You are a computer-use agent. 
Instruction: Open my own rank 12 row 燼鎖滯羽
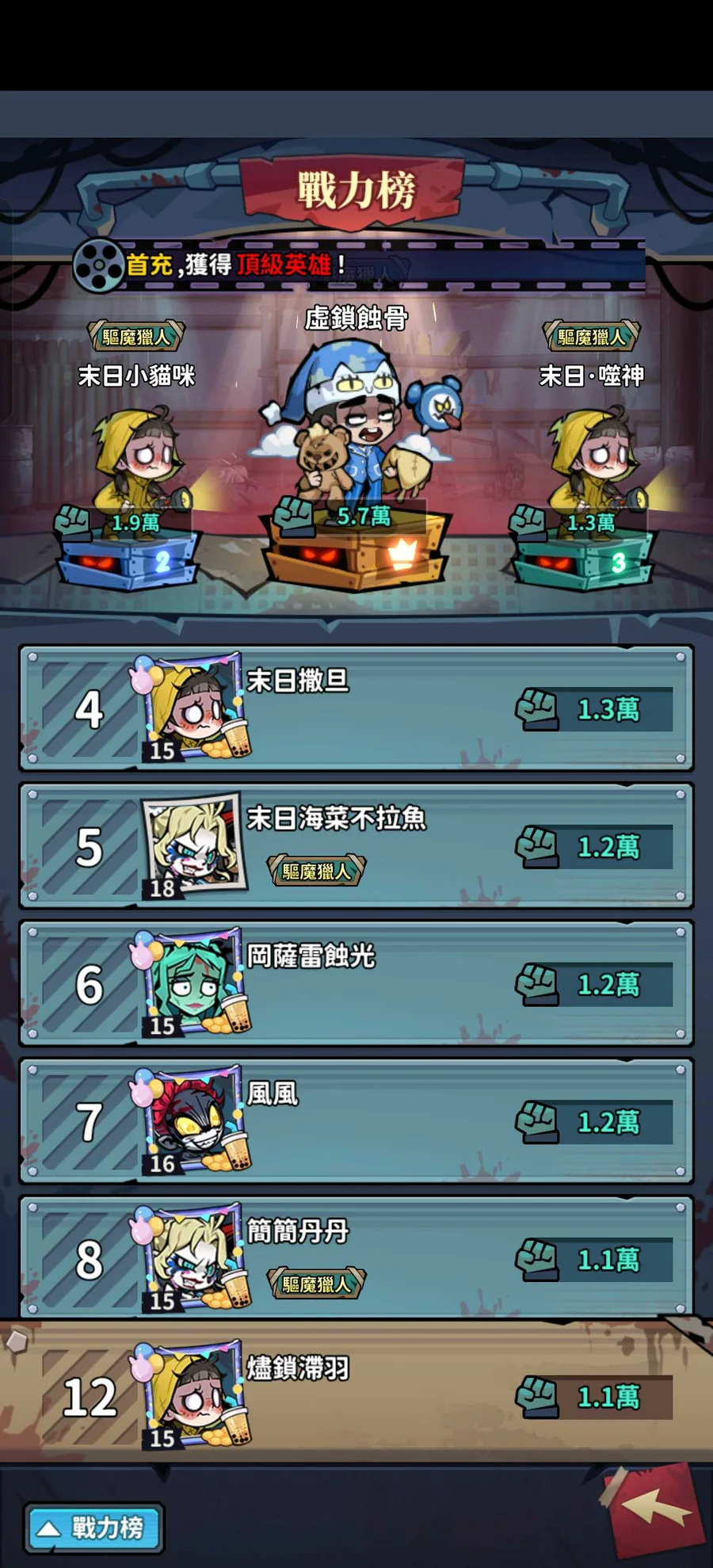(x=356, y=1396)
